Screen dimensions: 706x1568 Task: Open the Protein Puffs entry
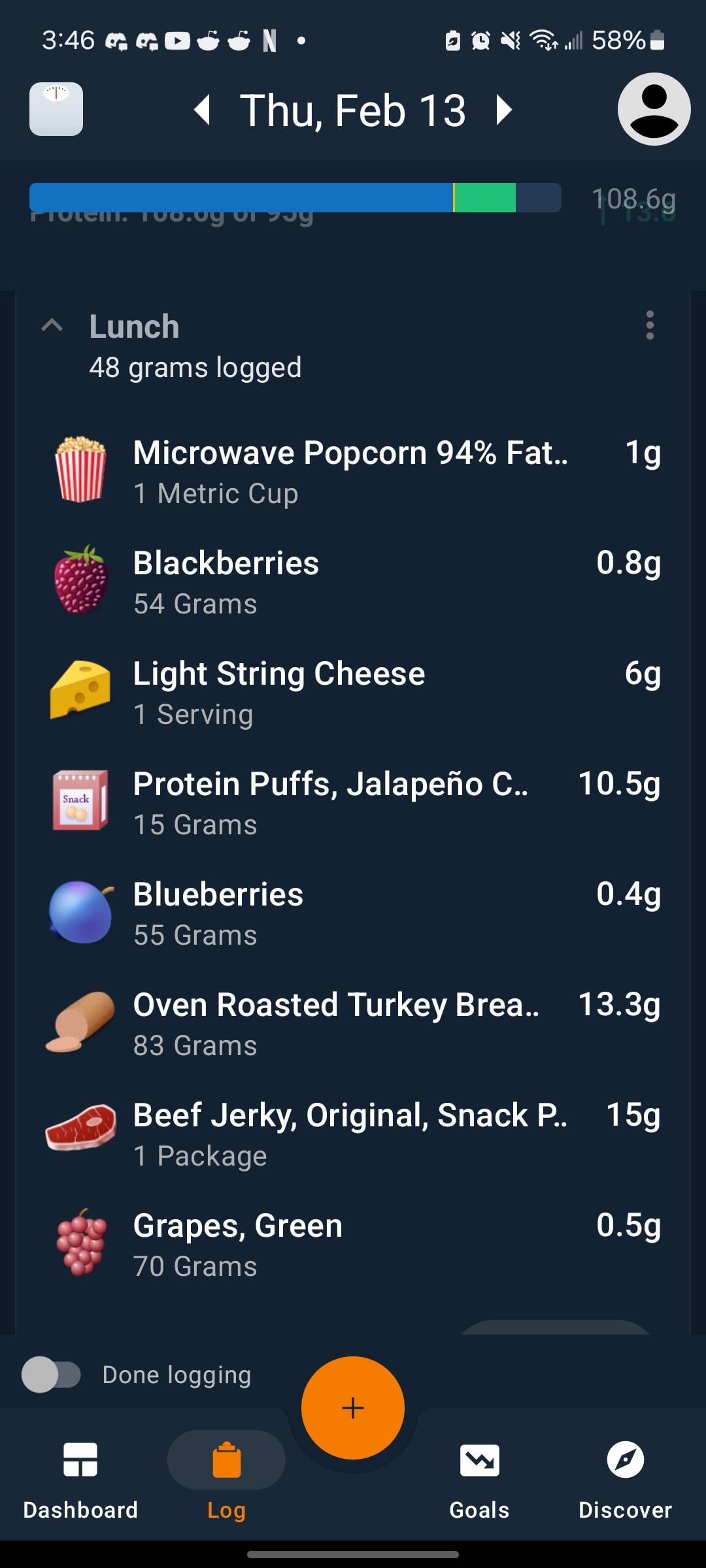(x=353, y=802)
